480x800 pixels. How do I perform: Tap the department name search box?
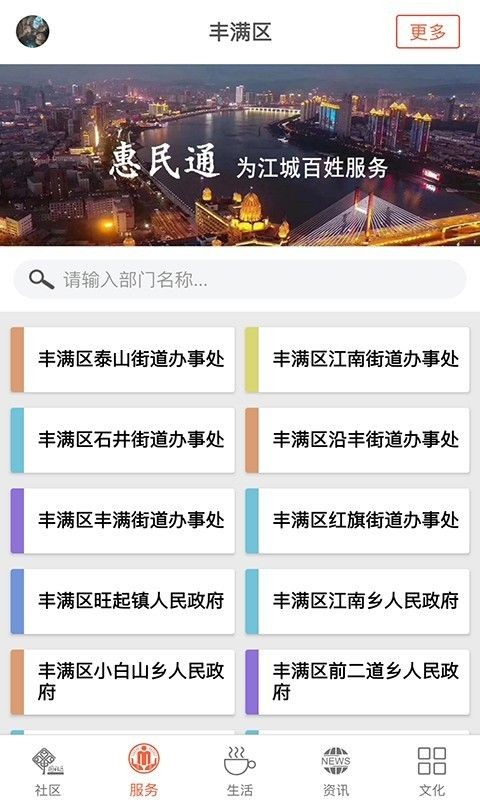point(240,279)
